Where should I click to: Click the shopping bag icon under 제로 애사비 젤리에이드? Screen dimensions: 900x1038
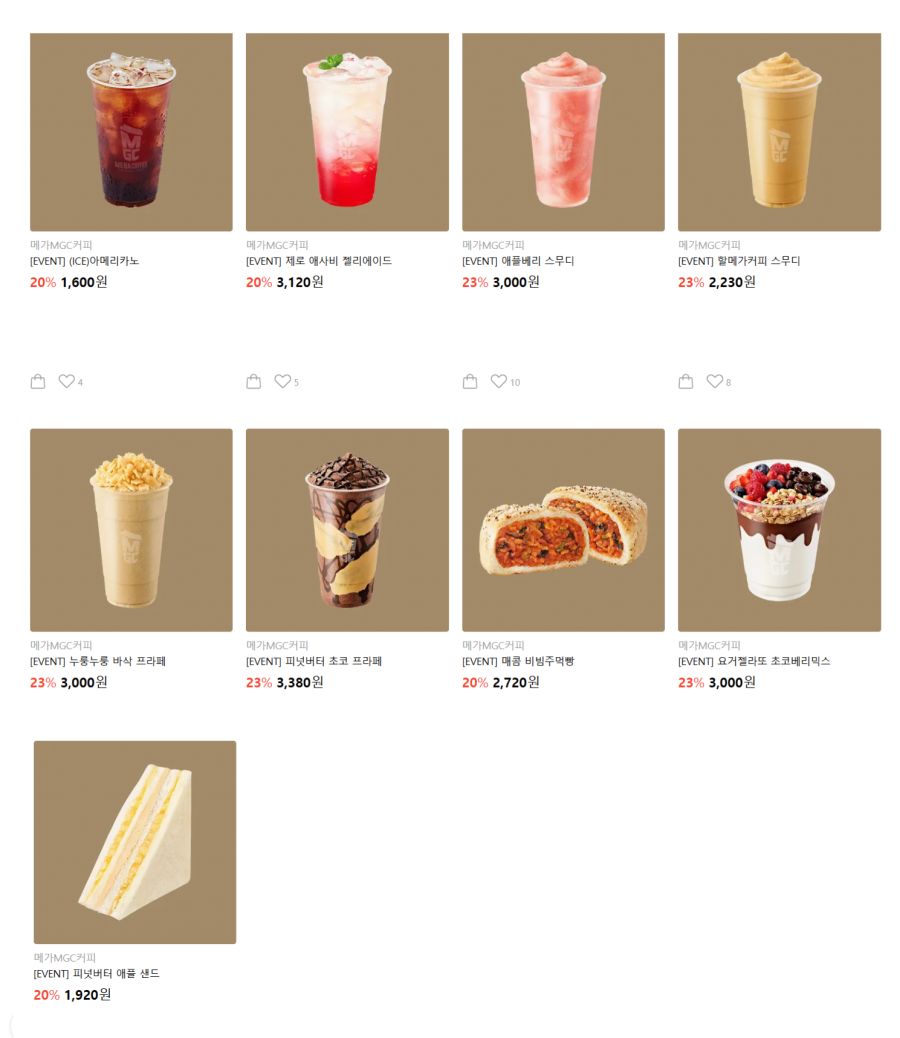click(x=253, y=381)
